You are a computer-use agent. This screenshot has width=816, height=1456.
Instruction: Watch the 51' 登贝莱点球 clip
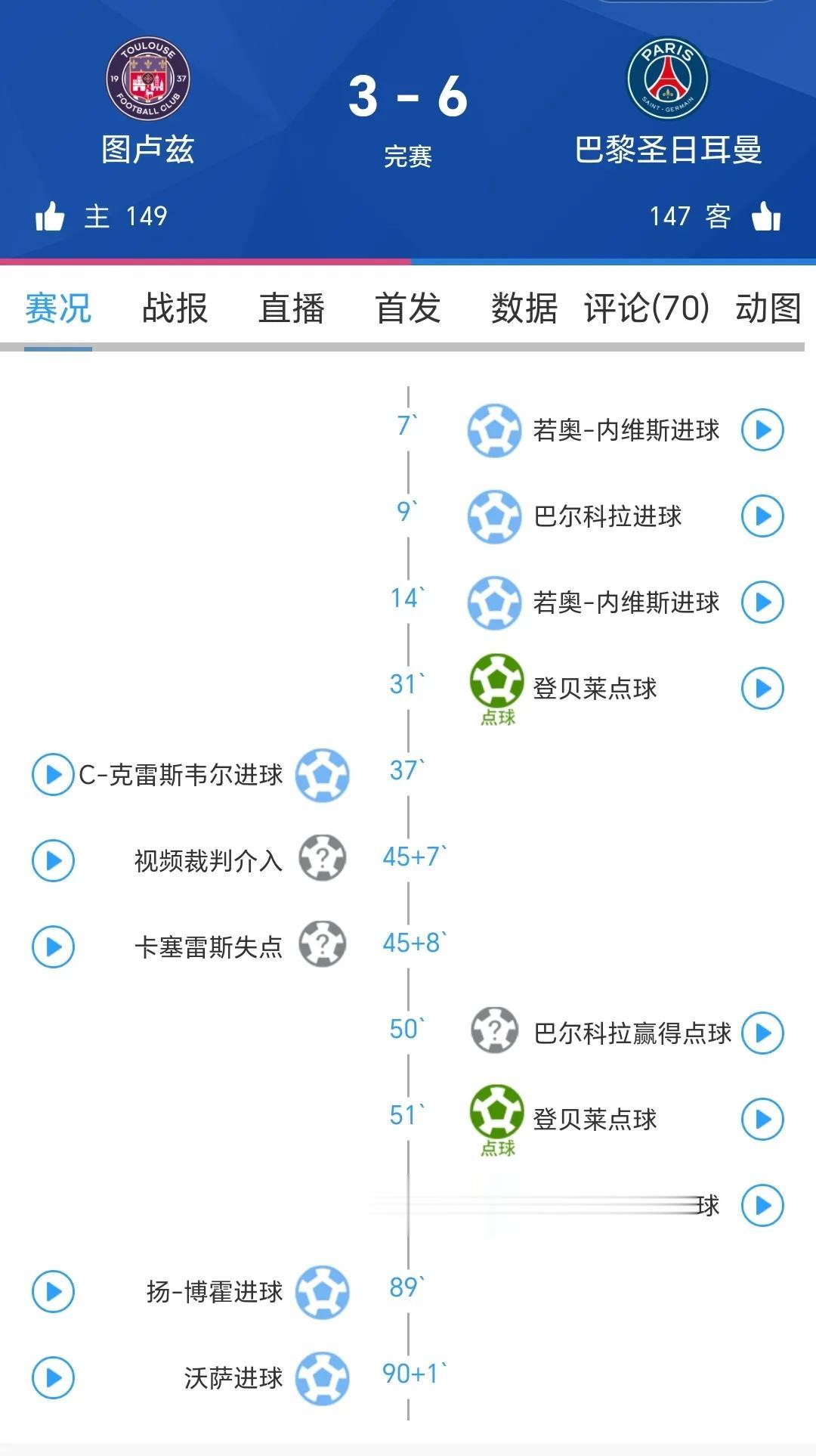762,1120
